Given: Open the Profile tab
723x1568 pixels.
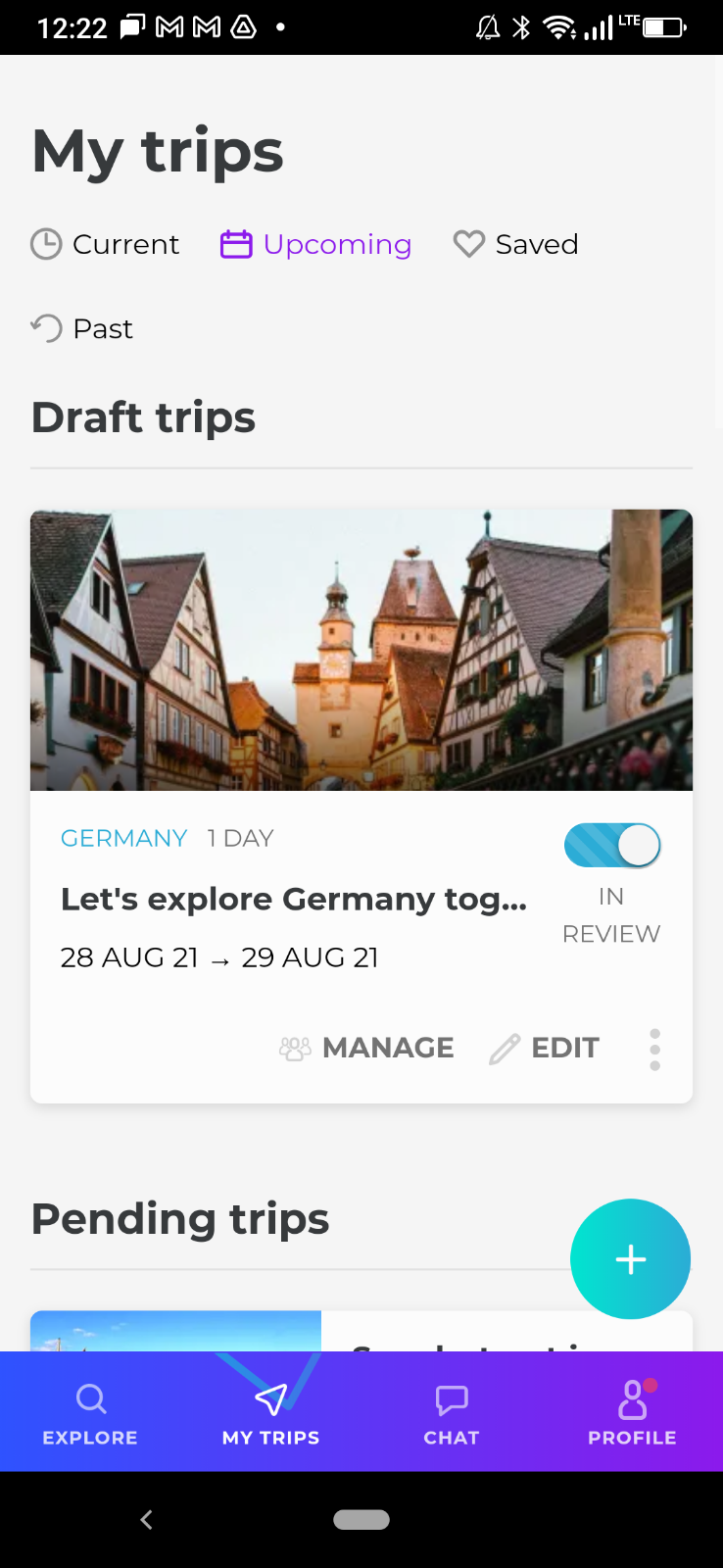Looking at the screenshot, I should point(632,1412).
